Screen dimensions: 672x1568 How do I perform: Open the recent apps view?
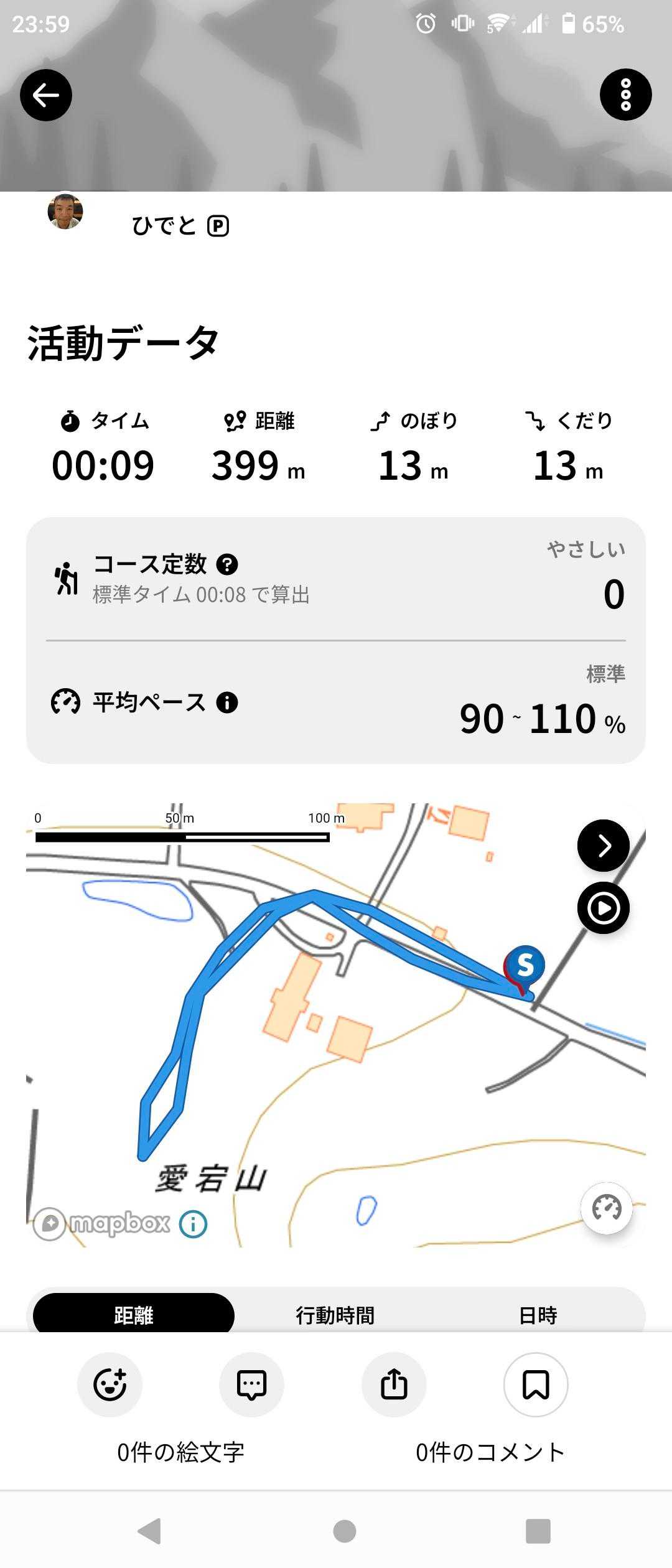538,1531
